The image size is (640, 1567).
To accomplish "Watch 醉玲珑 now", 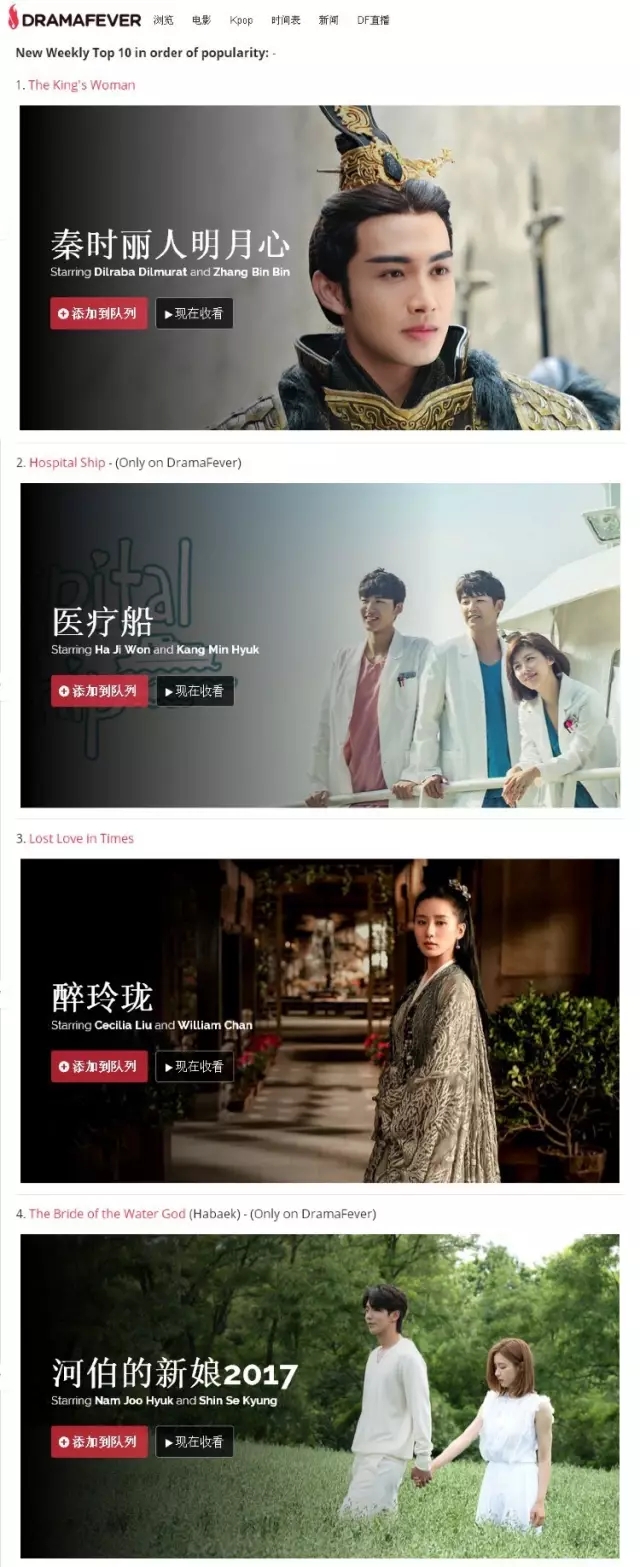I will pos(194,1066).
